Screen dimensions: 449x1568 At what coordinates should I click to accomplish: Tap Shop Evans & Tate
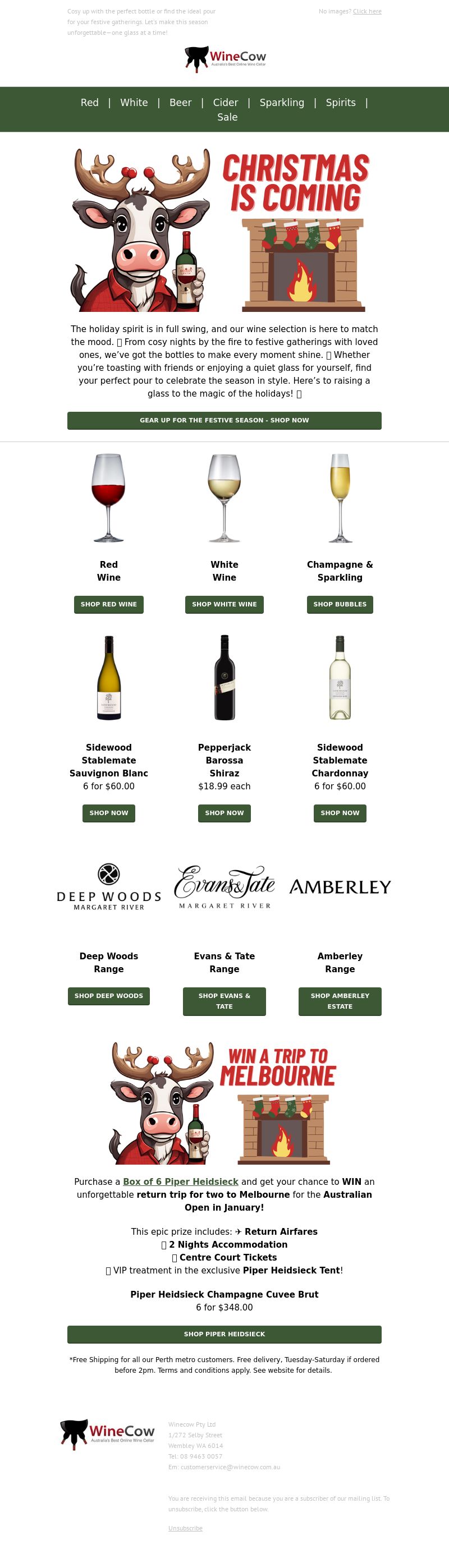click(224, 1001)
